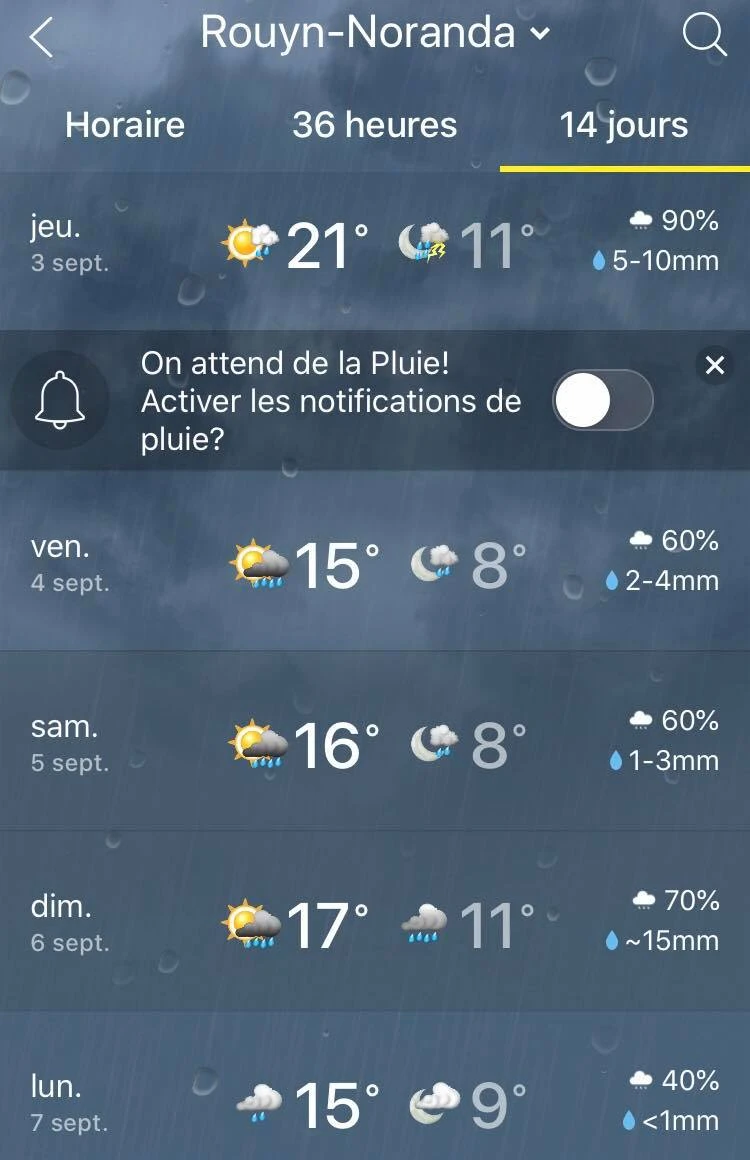Switch to the Horaire tab
The image size is (750, 1160).
(x=125, y=125)
